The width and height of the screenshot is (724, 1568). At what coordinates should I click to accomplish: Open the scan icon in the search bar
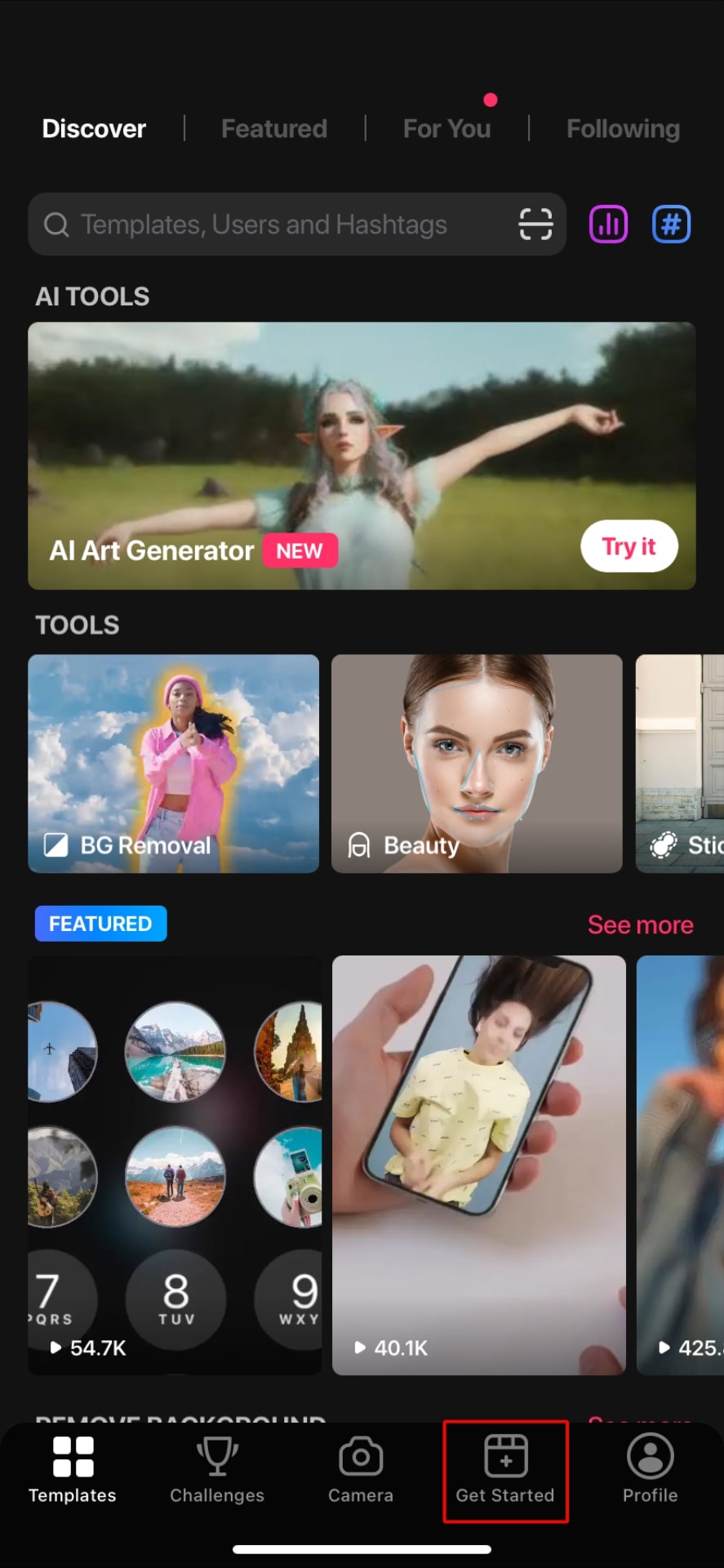pos(535,224)
